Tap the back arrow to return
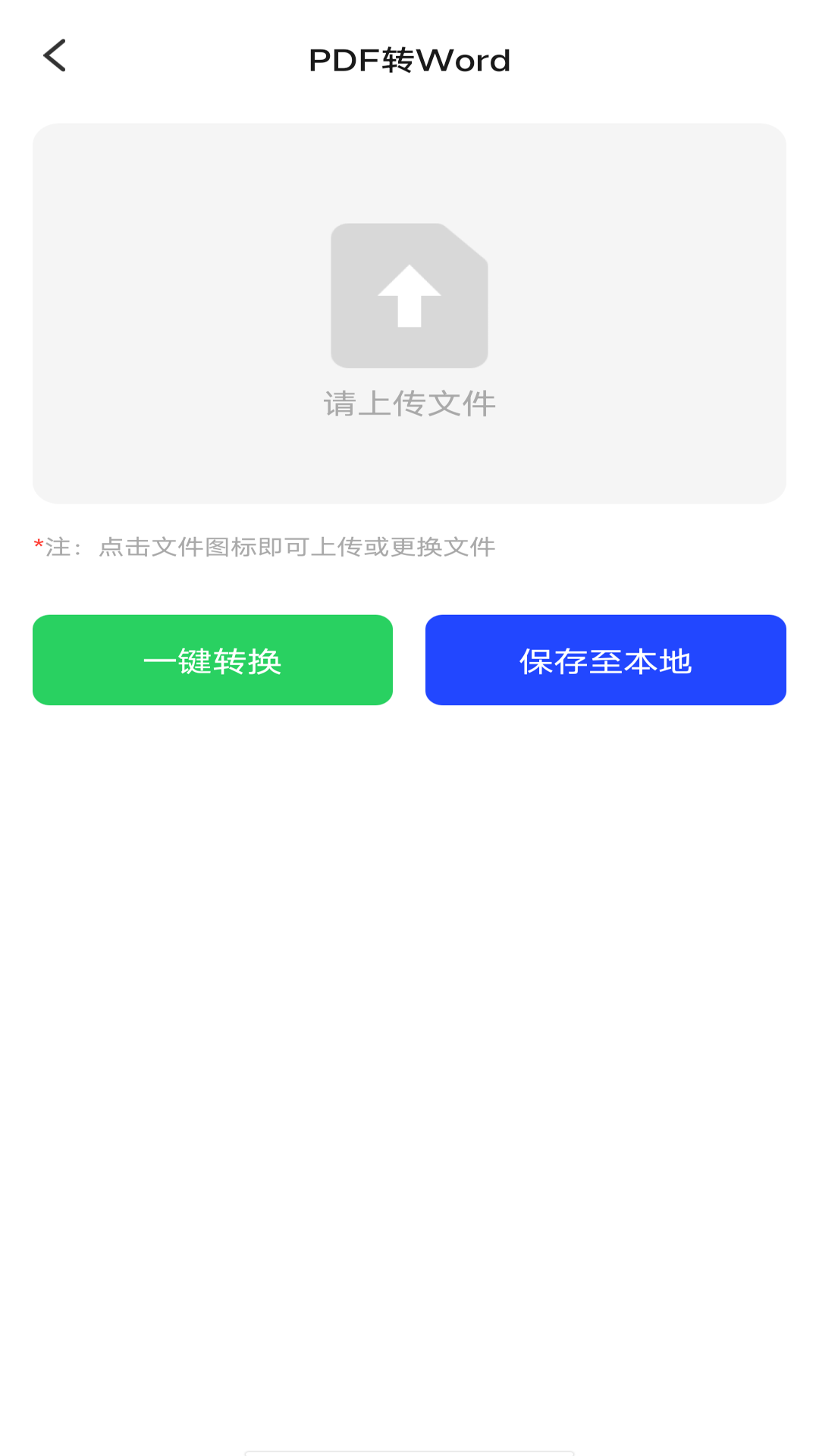Screen dimensions: 819x1456 point(54,58)
